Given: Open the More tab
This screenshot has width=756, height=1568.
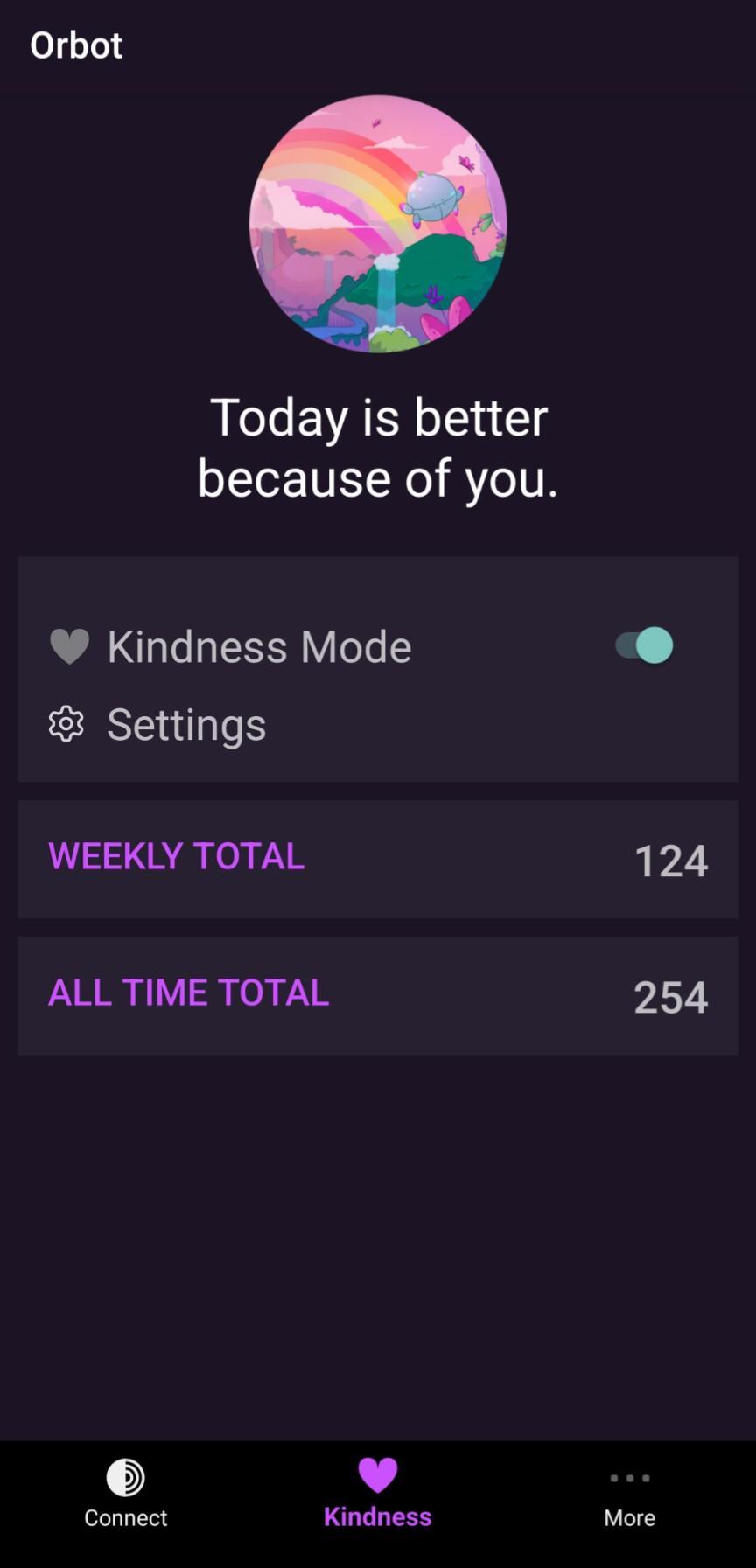Looking at the screenshot, I should tap(630, 1494).
